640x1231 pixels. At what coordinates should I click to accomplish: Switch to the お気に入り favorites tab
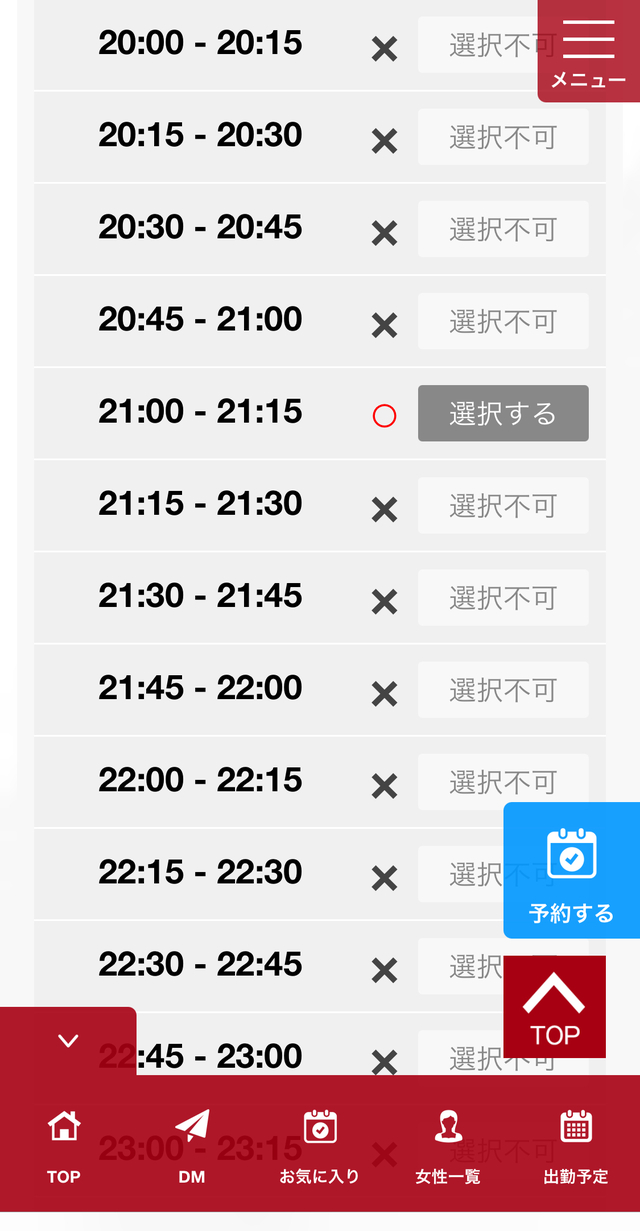click(319, 1145)
